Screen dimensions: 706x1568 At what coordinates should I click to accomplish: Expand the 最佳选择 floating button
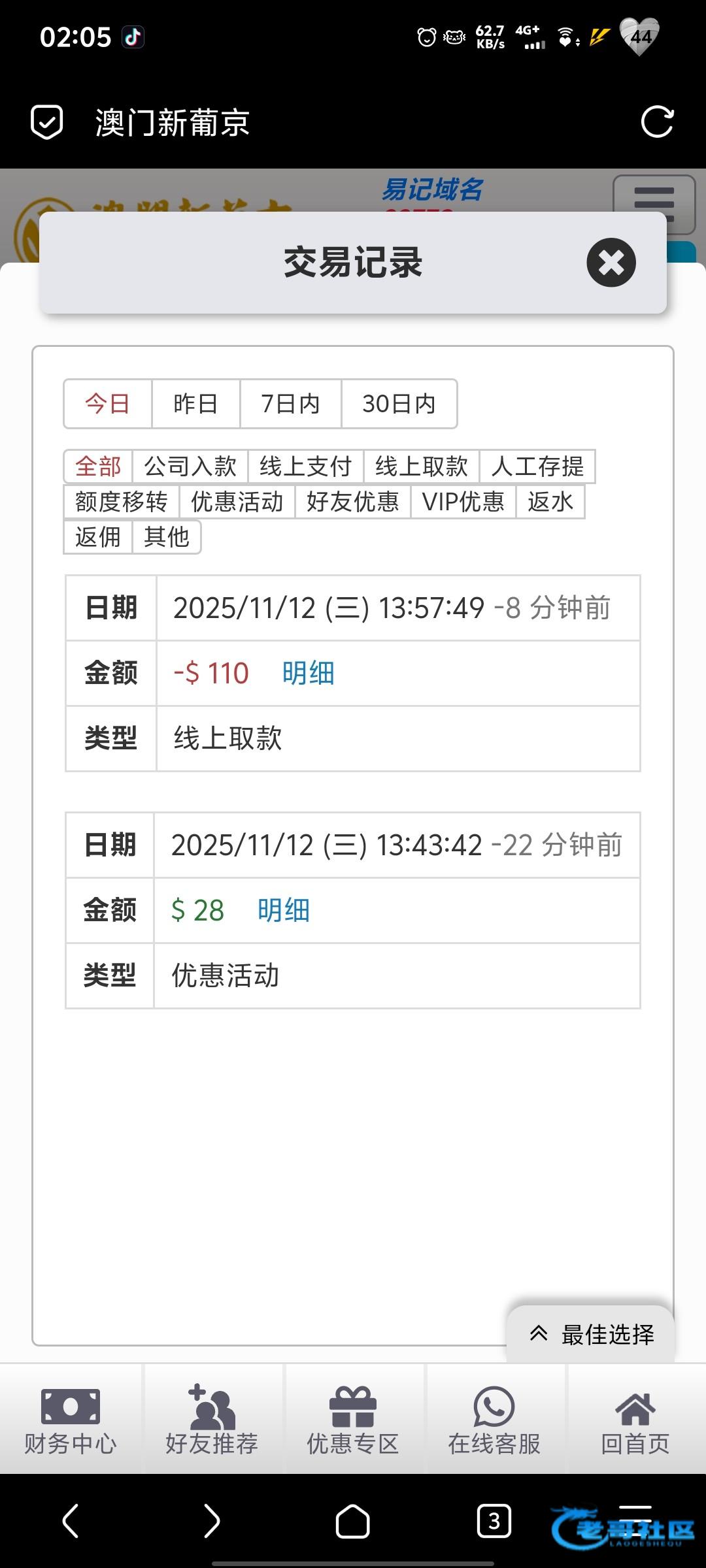coord(591,1334)
